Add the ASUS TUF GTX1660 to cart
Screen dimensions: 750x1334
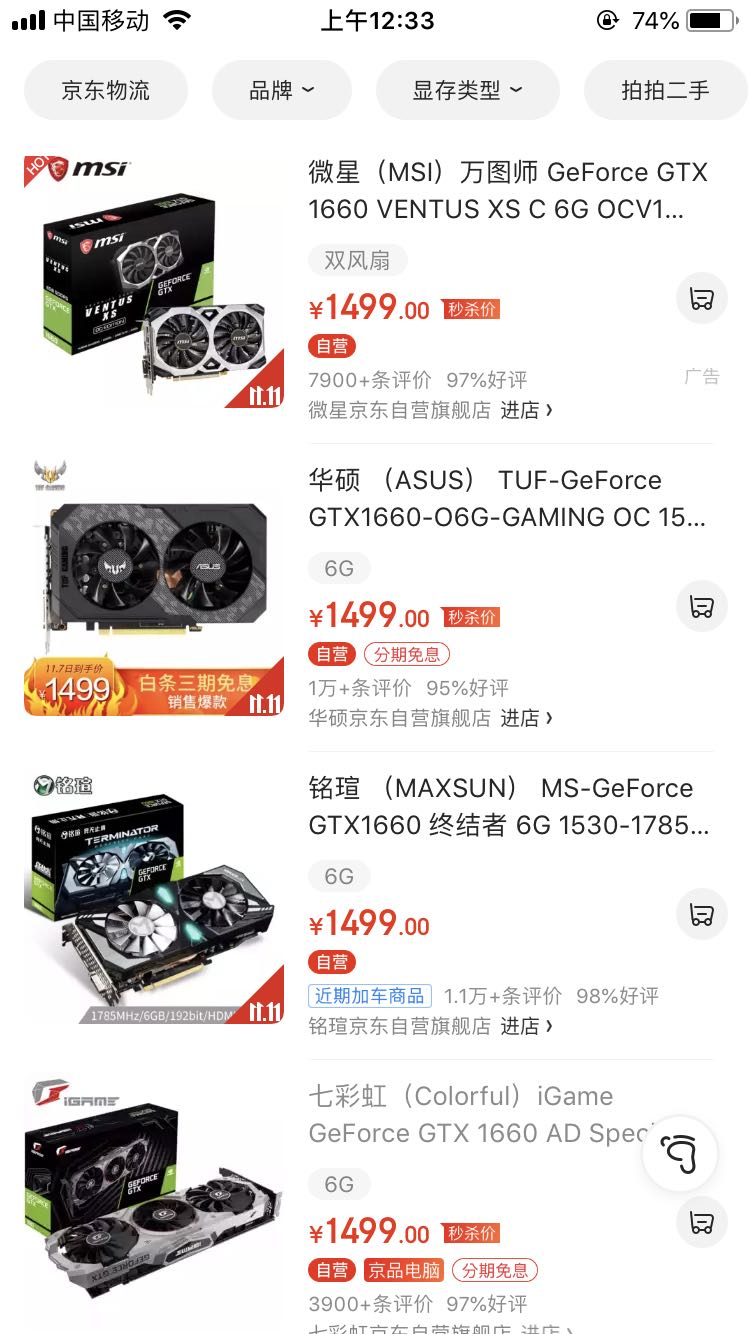coord(701,606)
